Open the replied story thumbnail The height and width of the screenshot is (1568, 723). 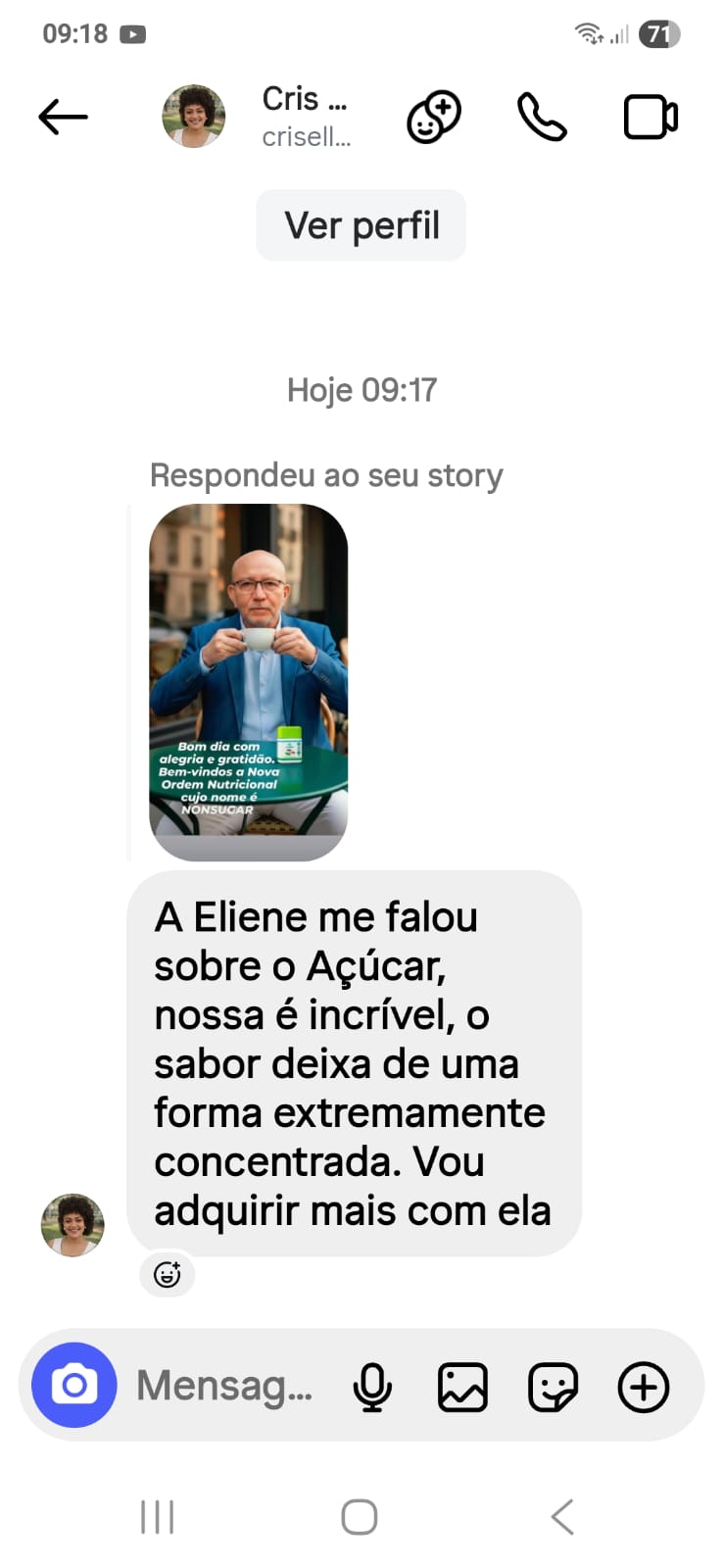[249, 682]
